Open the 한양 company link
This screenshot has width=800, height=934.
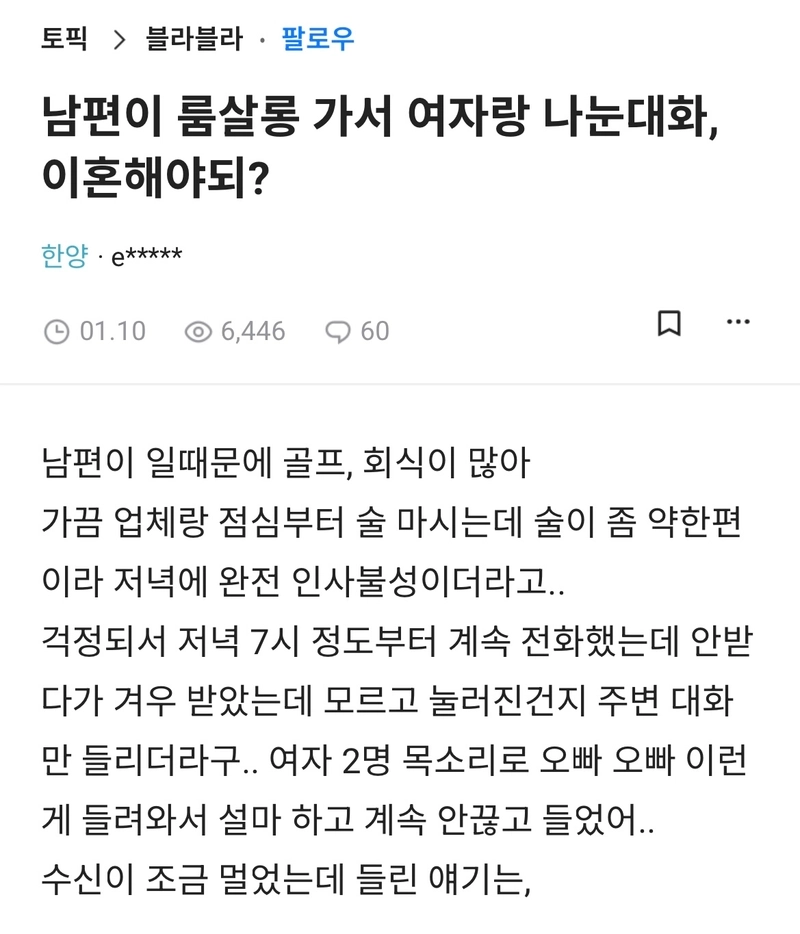coord(65,257)
